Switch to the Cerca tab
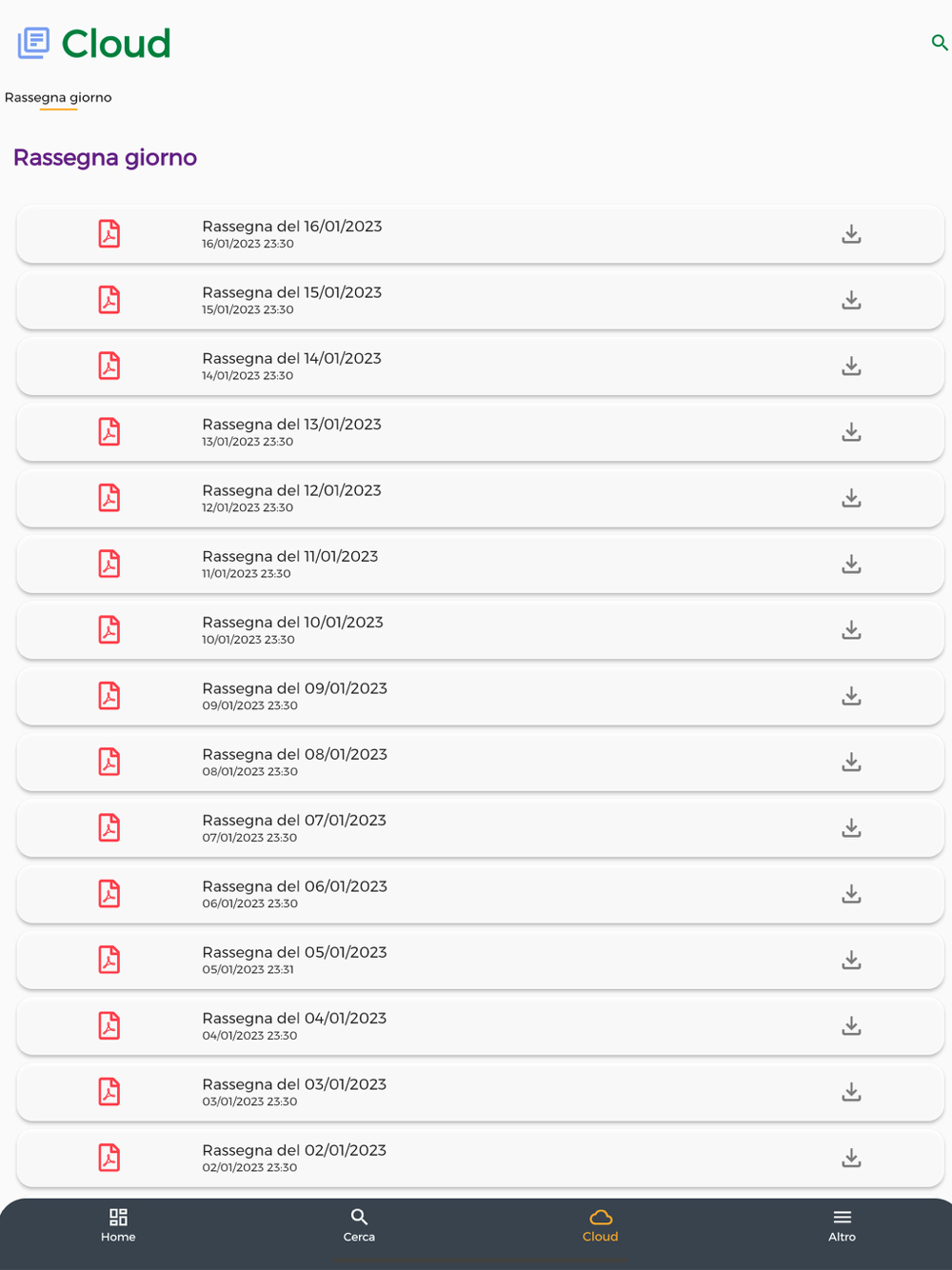This screenshot has width=952, height=1270. (359, 1225)
